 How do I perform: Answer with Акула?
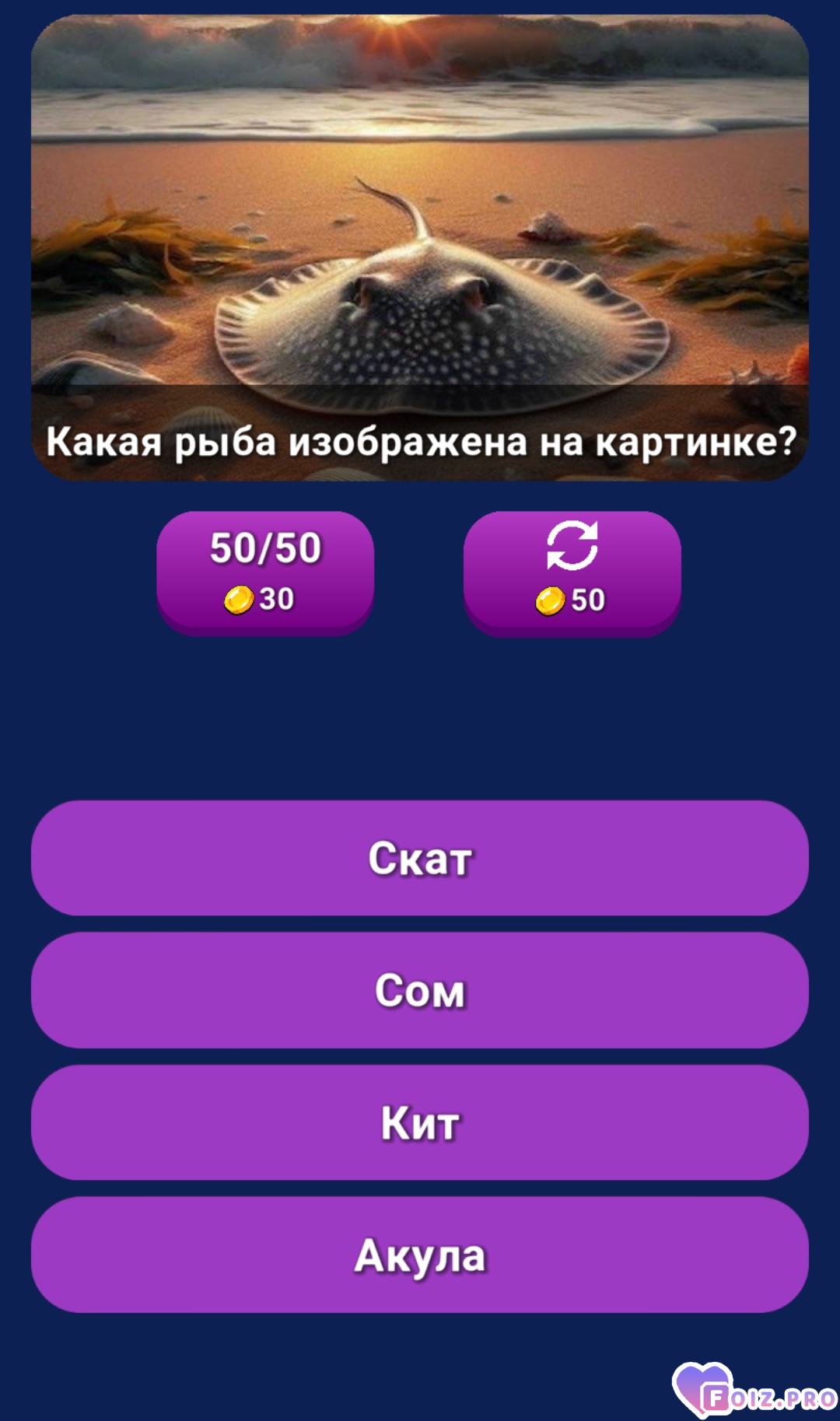click(420, 1255)
